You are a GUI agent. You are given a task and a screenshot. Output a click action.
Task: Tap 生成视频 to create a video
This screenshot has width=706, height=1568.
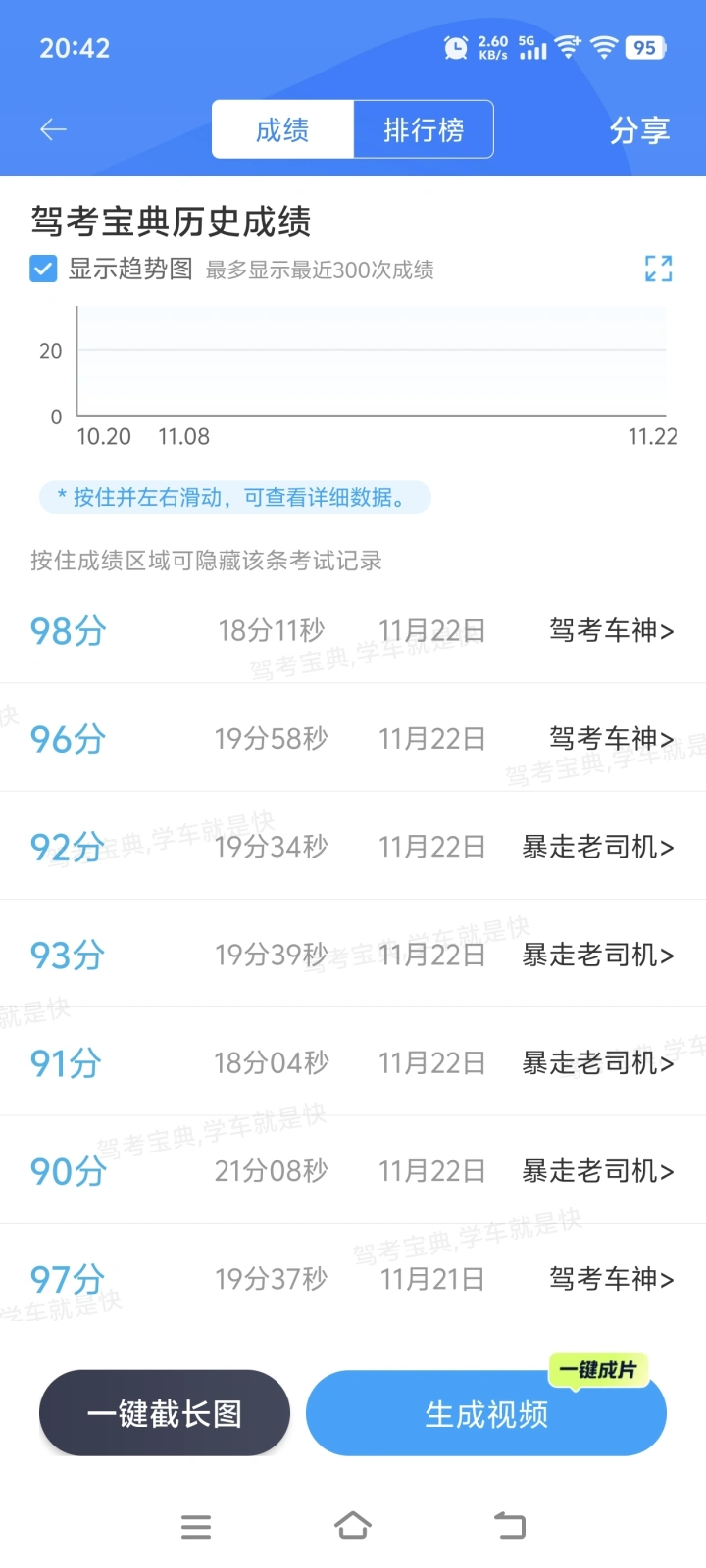(x=486, y=1413)
